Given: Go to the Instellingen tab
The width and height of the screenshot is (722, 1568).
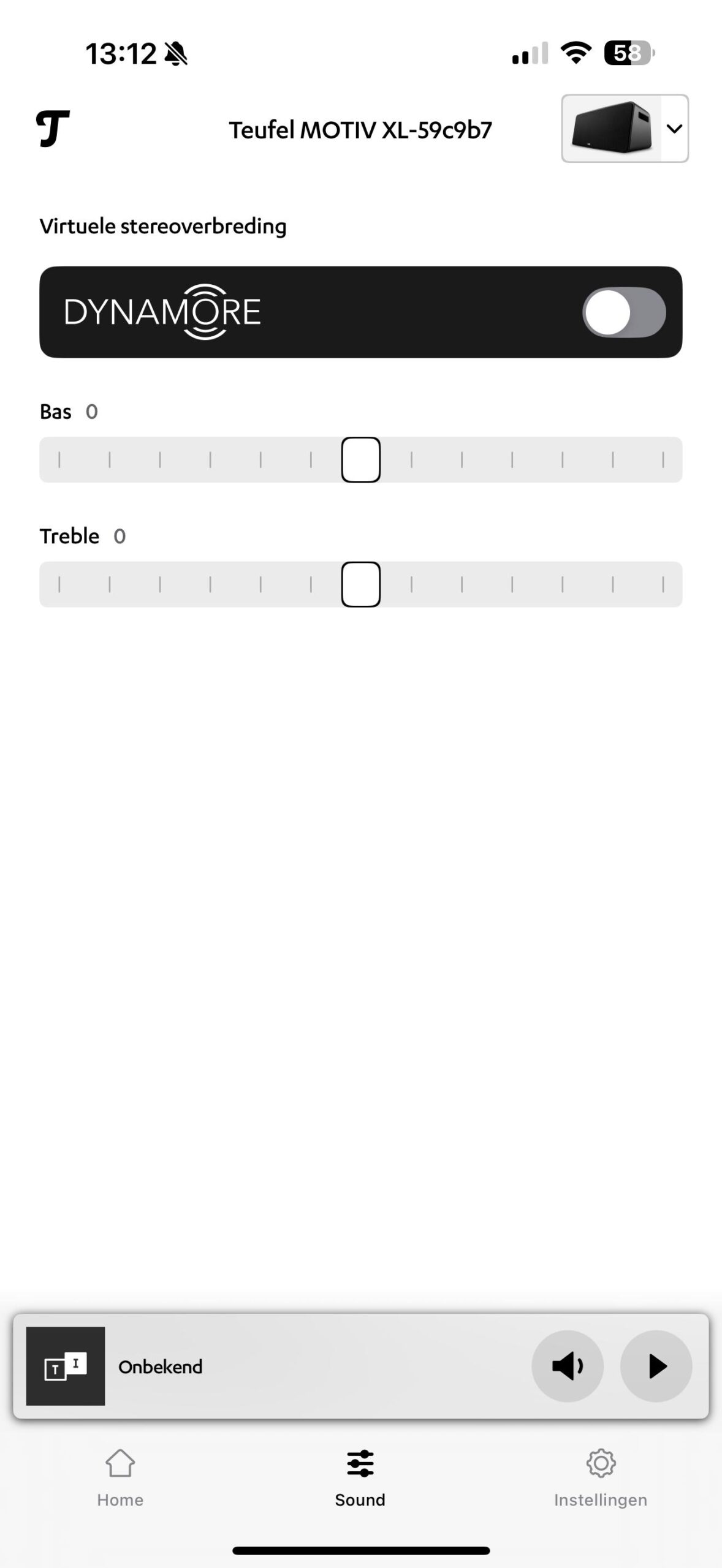Looking at the screenshot, I should (601, 1477).
